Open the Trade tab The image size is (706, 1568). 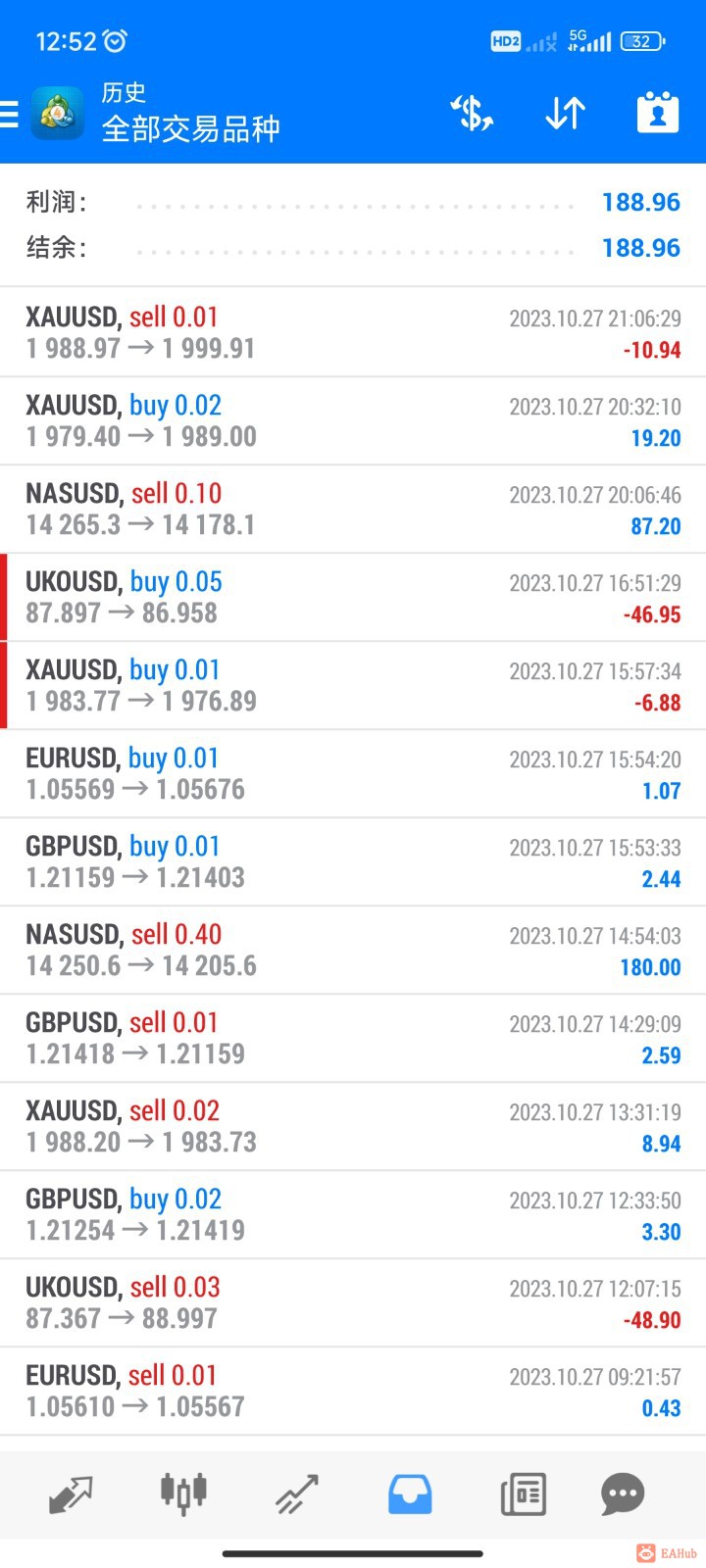296,1494
